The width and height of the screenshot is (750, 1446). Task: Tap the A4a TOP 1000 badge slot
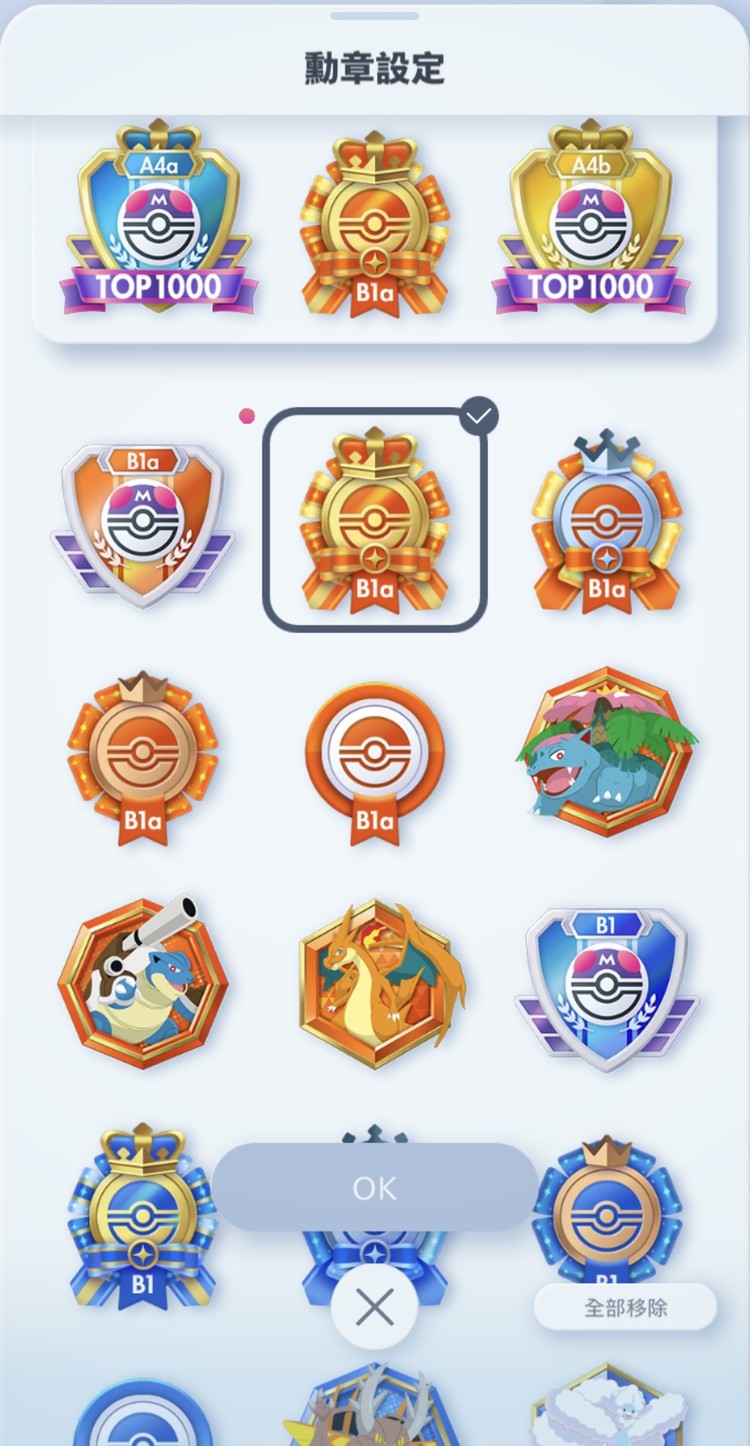coord(158,218)
